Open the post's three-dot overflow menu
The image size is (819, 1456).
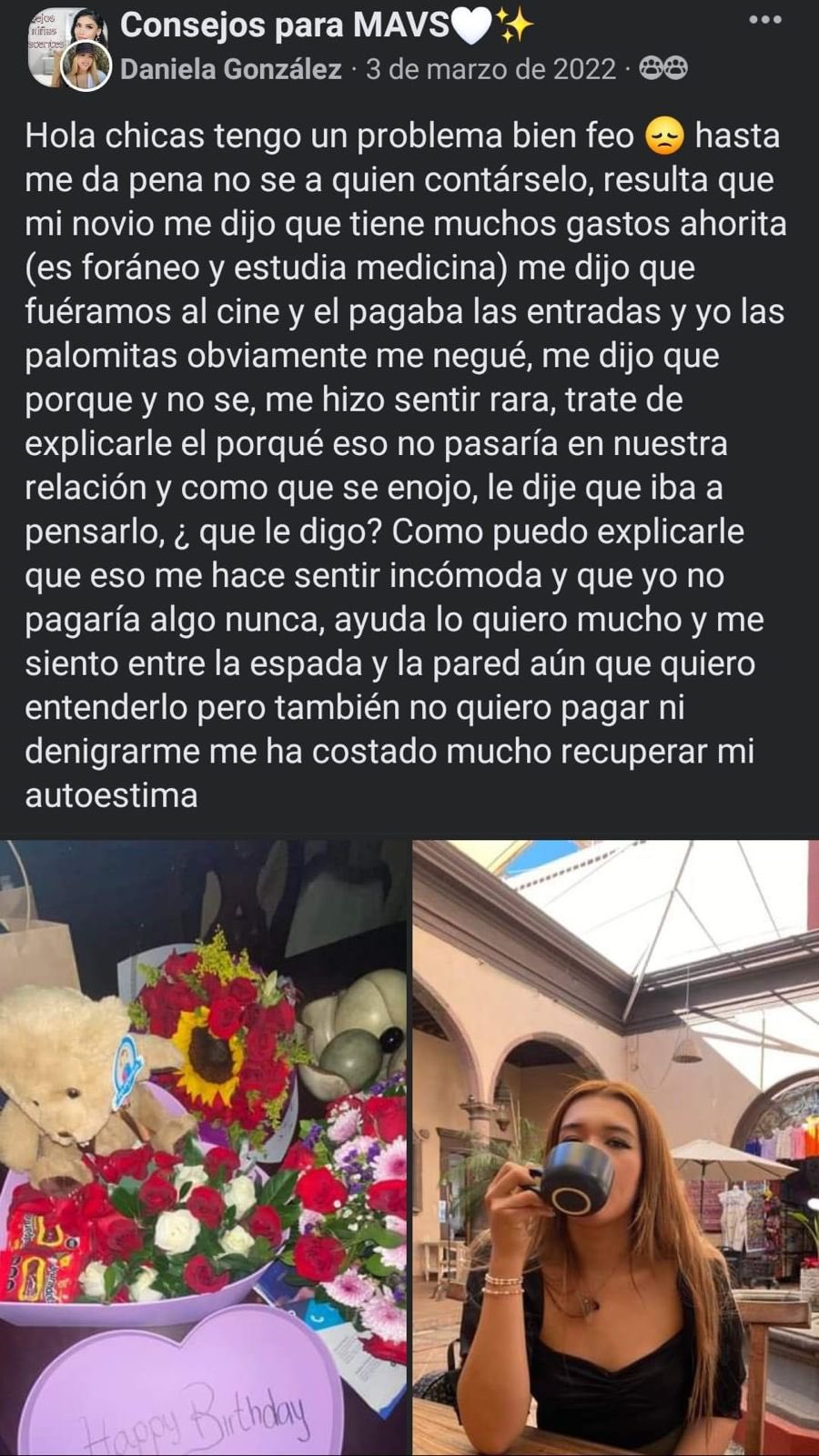pyautogui.click(x=764, y=20)
